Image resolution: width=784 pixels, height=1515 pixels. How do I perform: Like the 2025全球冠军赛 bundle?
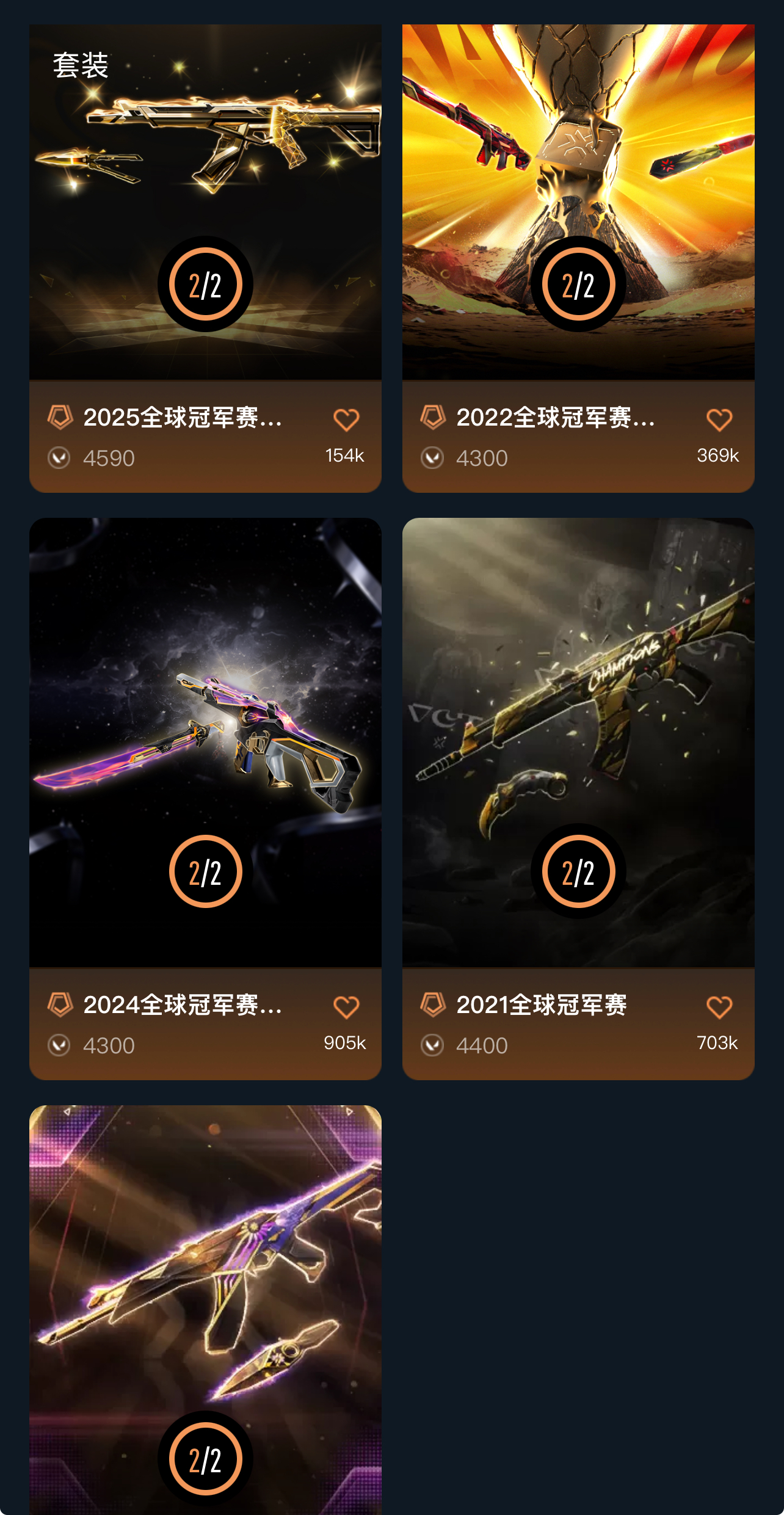(346, 420)
